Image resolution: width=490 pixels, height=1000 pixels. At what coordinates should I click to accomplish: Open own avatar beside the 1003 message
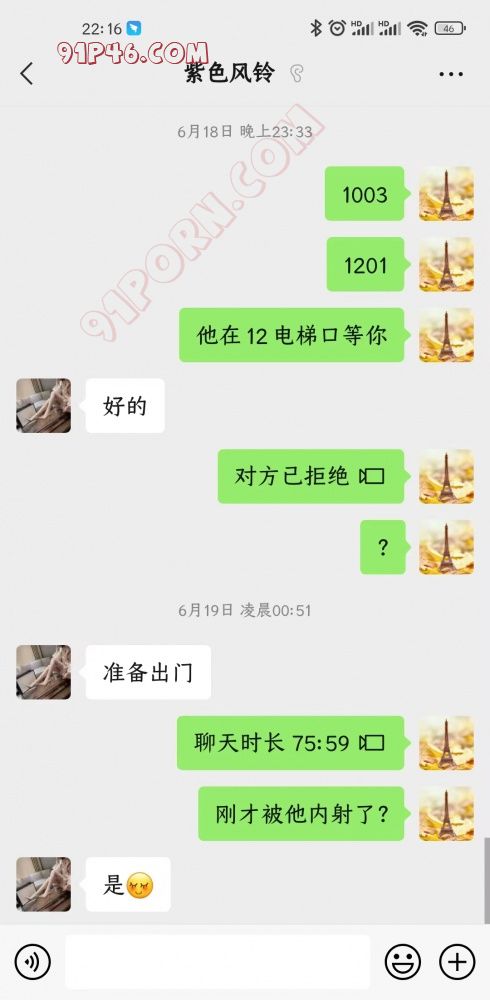click(447, 194)
